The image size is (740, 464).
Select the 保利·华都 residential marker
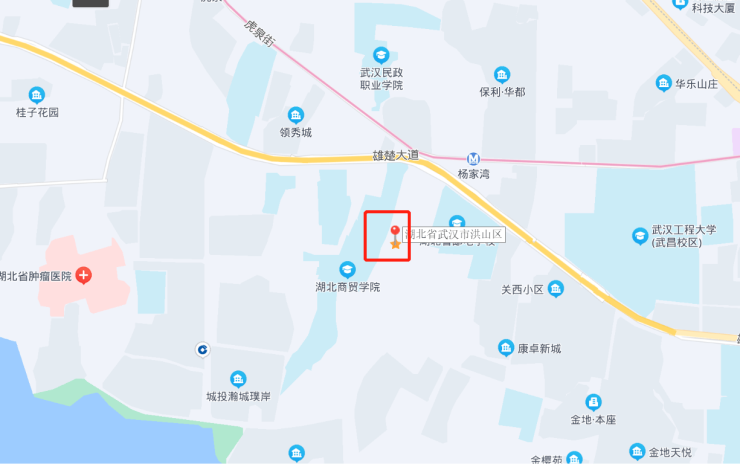click(502, 74)
